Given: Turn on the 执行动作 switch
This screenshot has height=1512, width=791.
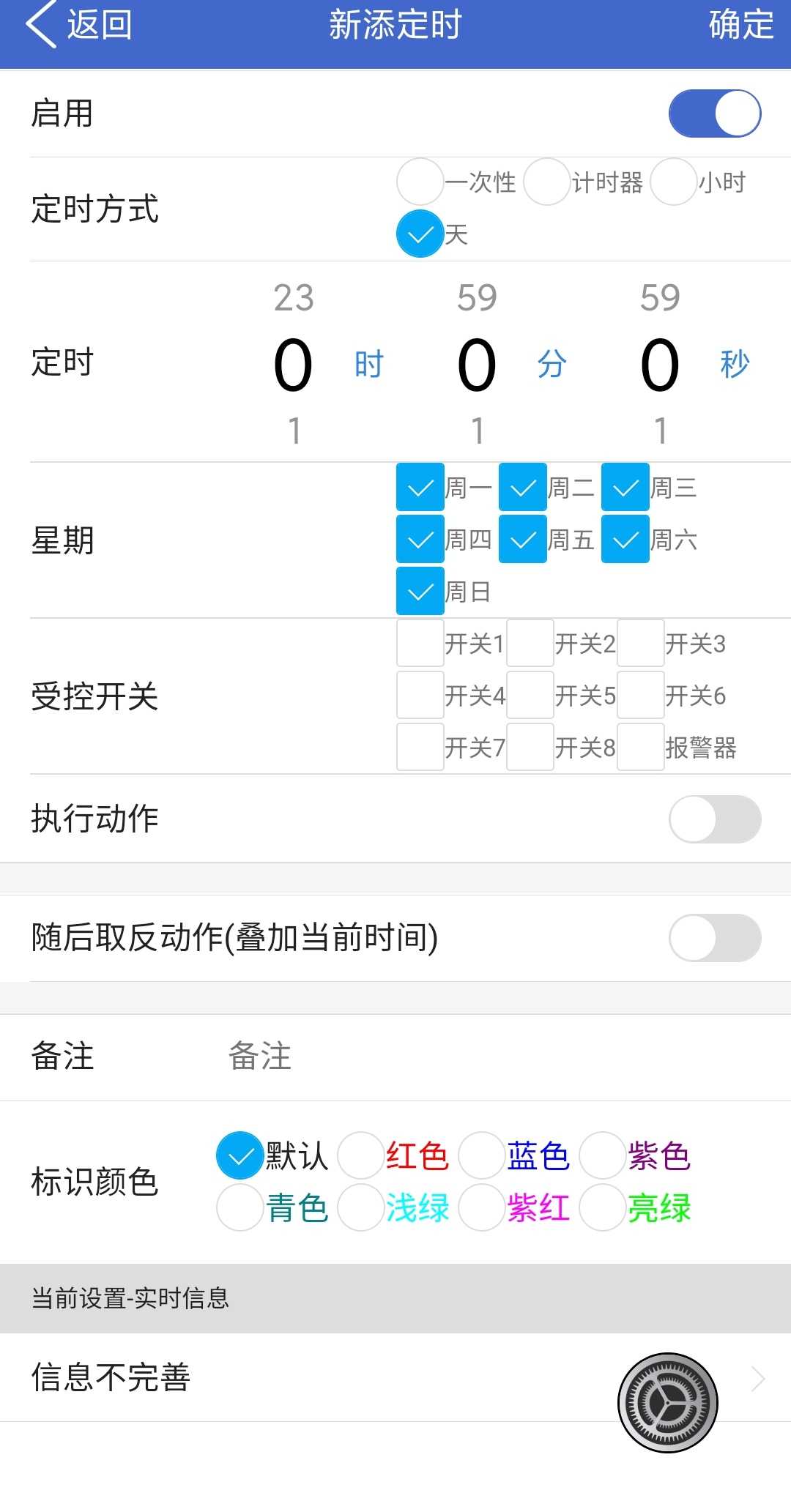Looking at the screenshot, I should click(715, 819).
